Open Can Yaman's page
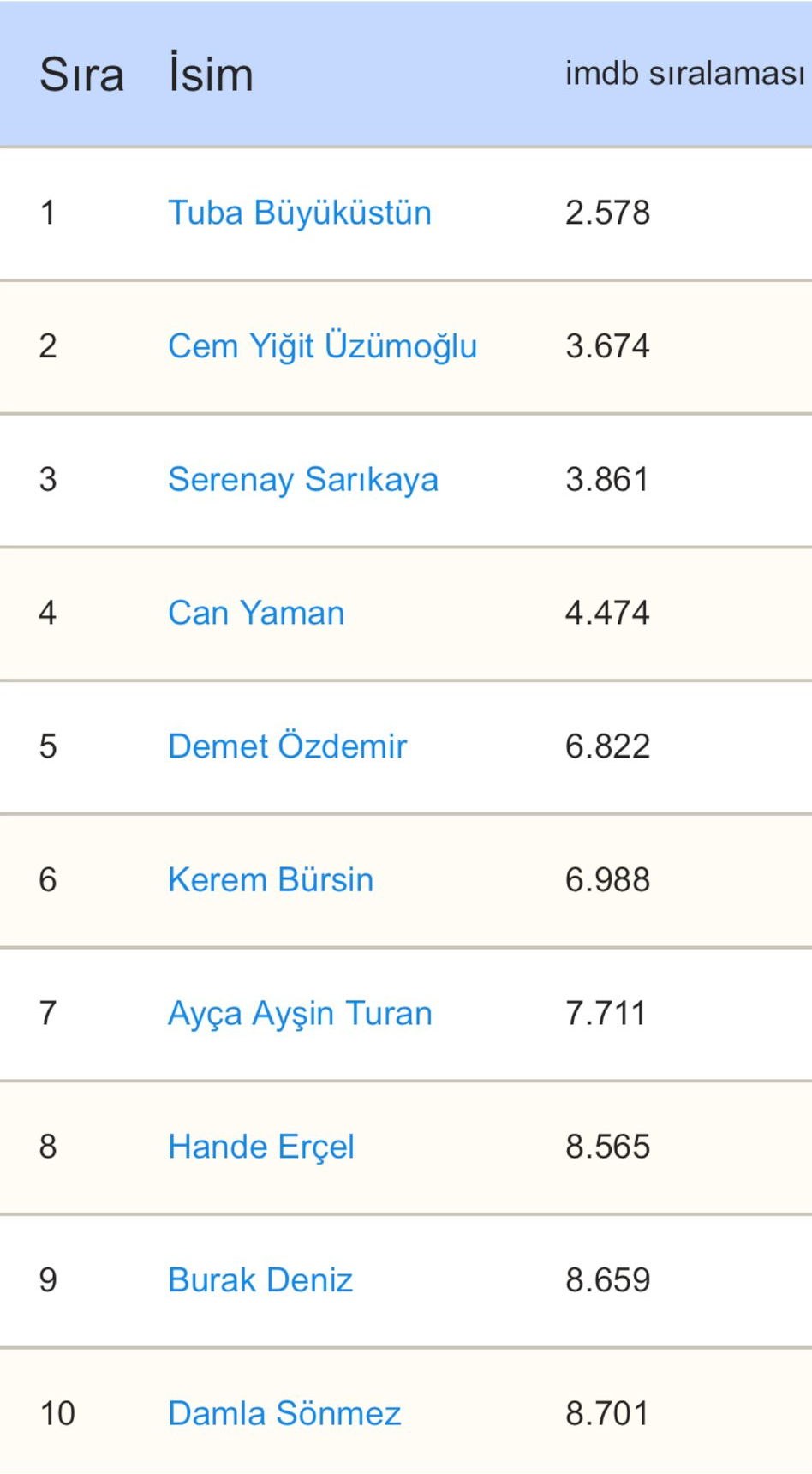This screenshot has width=812, height=1474. click(256, 613)
